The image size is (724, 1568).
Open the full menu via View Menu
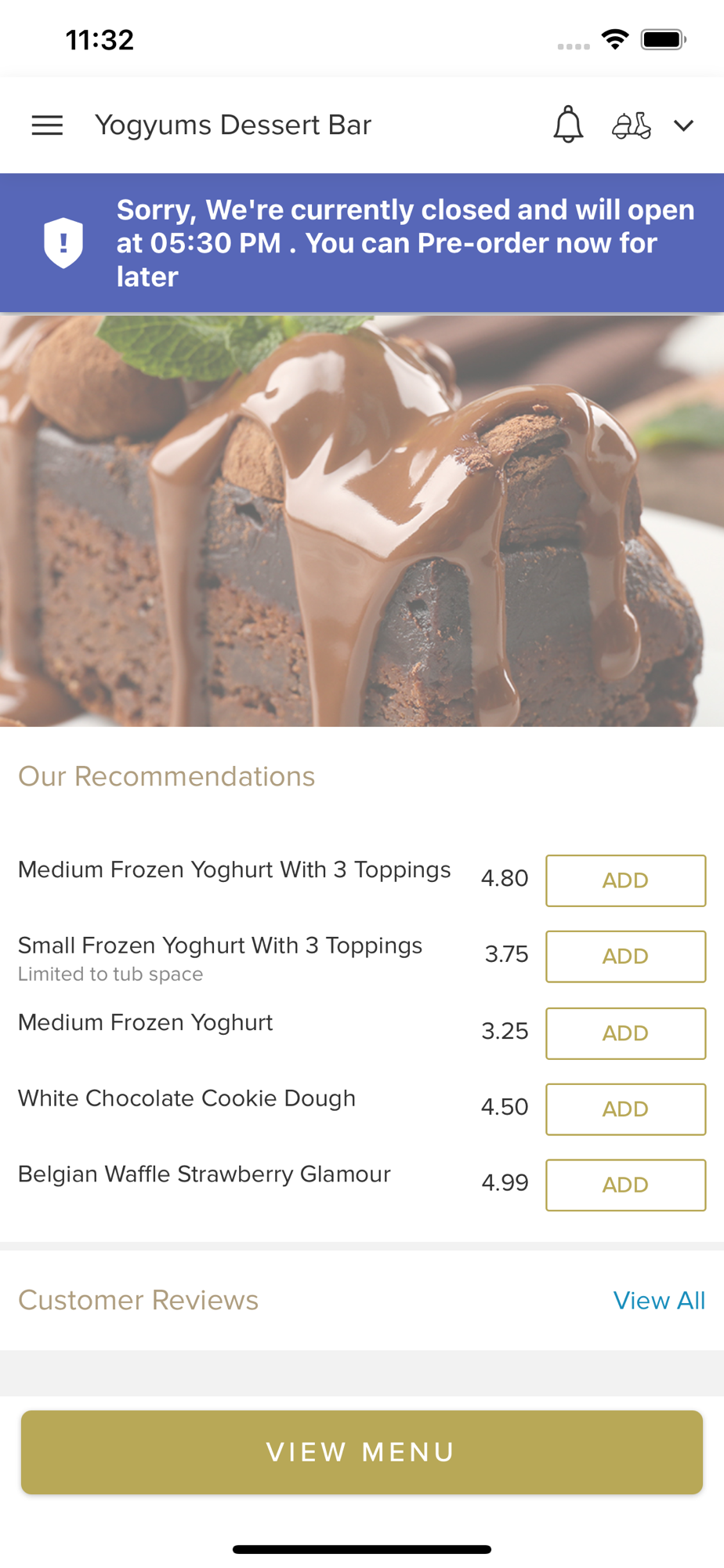(x=362, y=1452)
